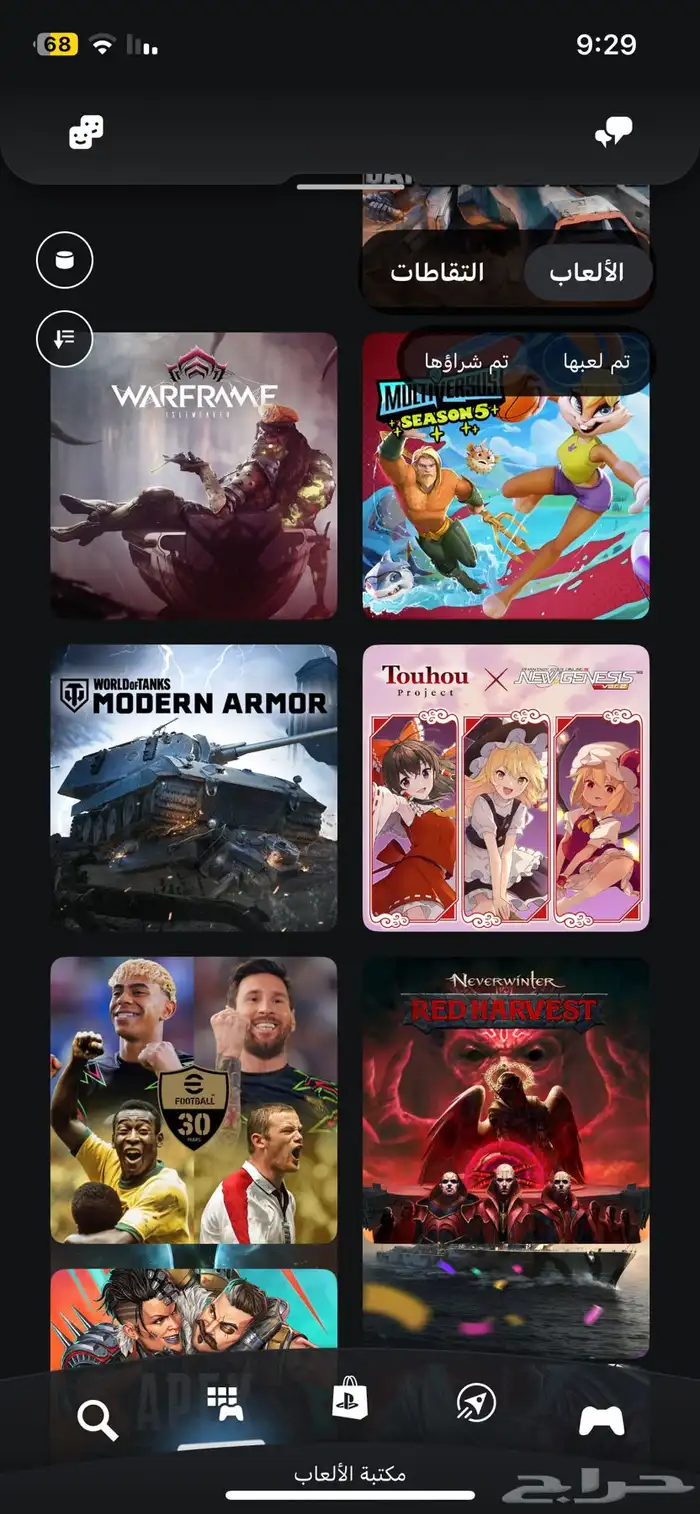This screenshot has width=700, height=1514.
Task: Open the dice icon at top
Action: [86, 132]
